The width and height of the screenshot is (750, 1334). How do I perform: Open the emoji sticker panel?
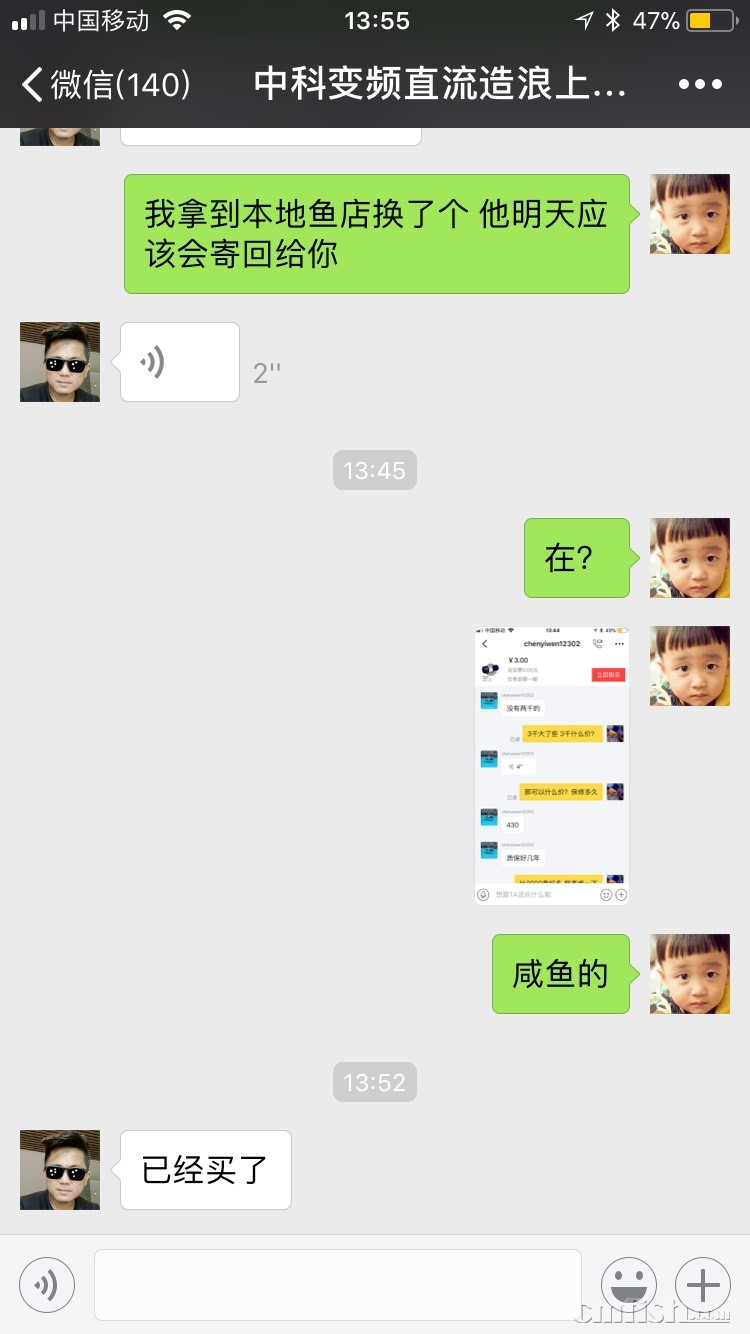tap(629, 1285)
